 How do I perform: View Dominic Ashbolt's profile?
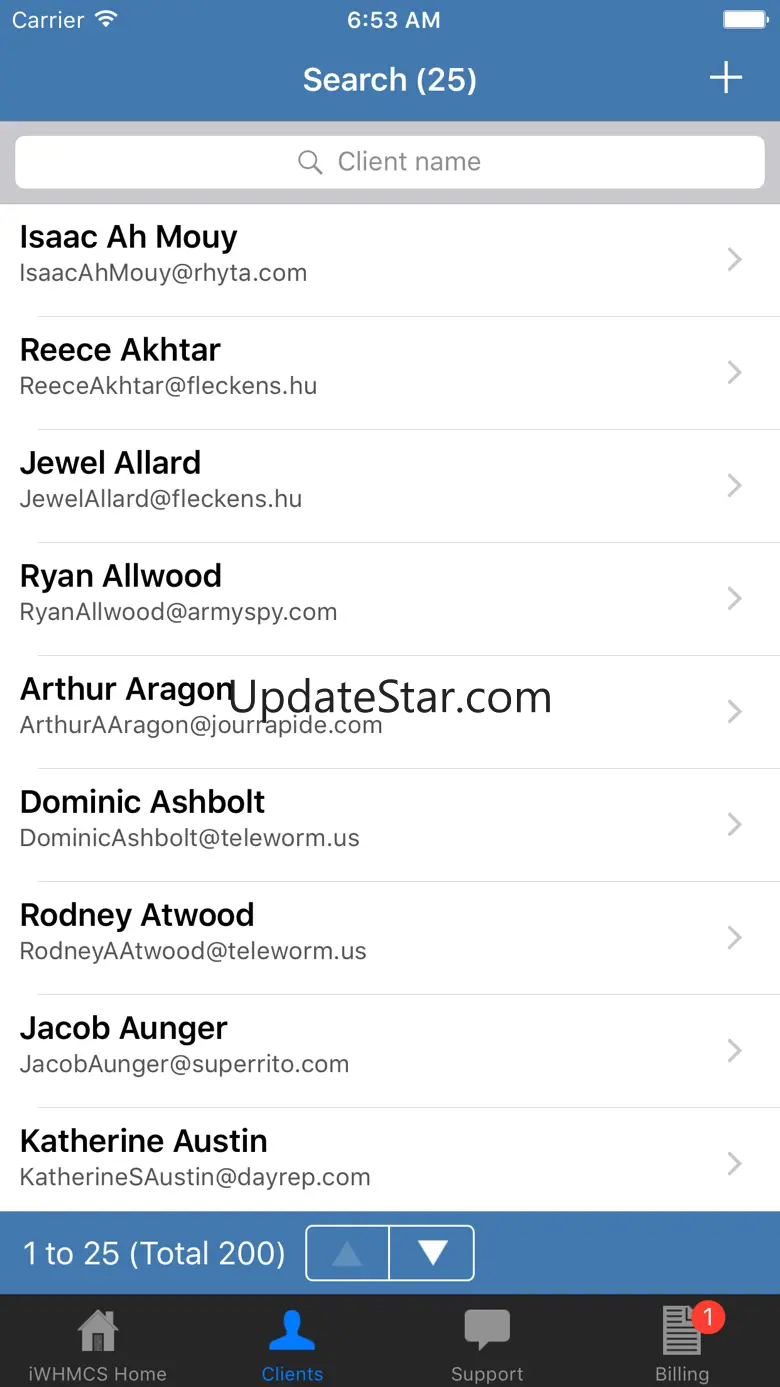390,825
